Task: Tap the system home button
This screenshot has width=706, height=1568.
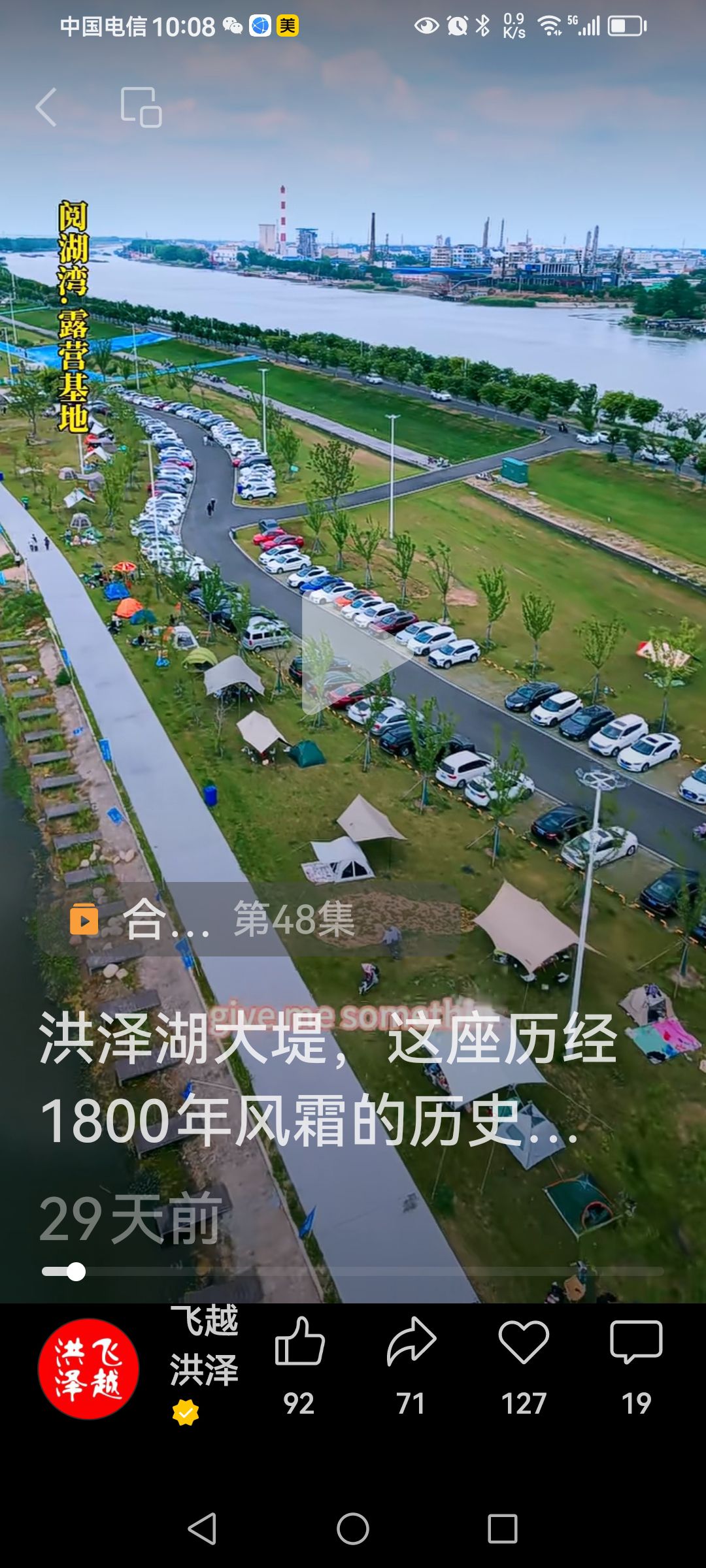Action: (353, 1529)
